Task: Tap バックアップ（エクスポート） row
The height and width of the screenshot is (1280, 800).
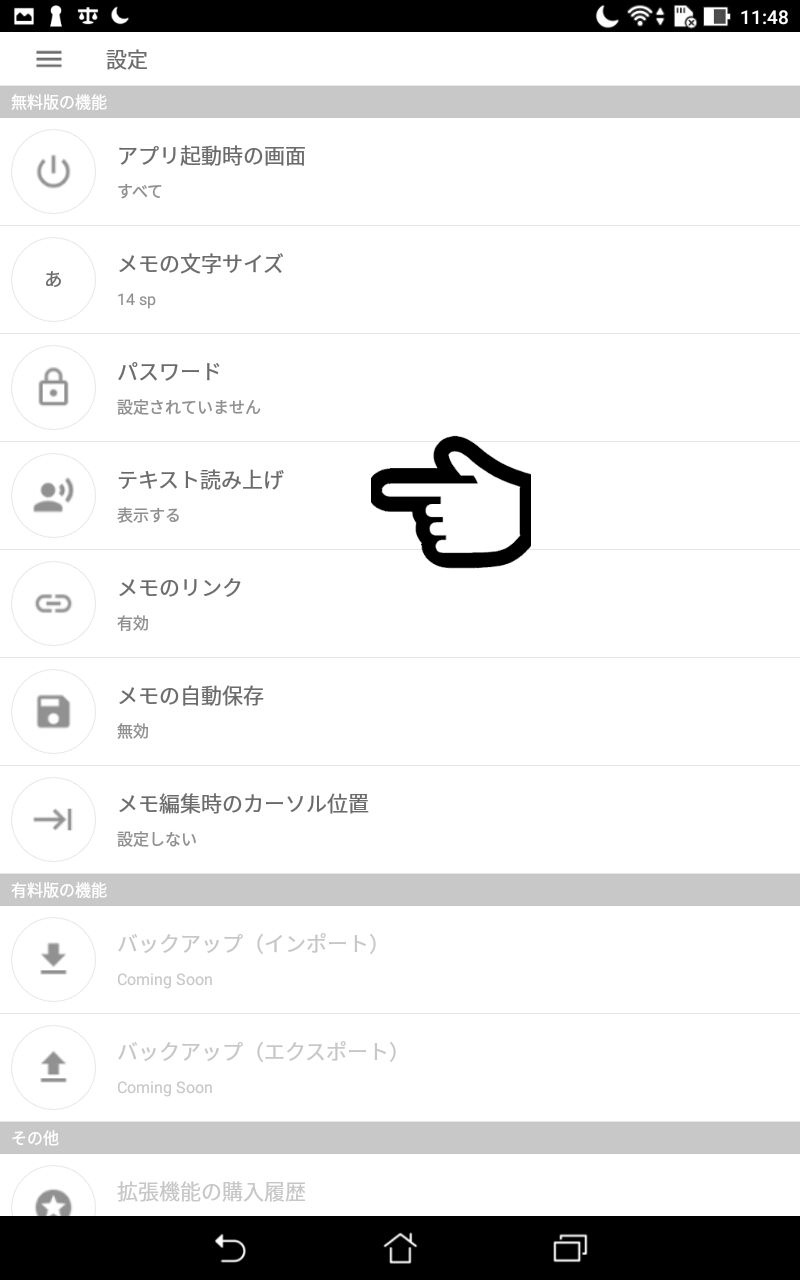Action: click(x=400, y=1068)
